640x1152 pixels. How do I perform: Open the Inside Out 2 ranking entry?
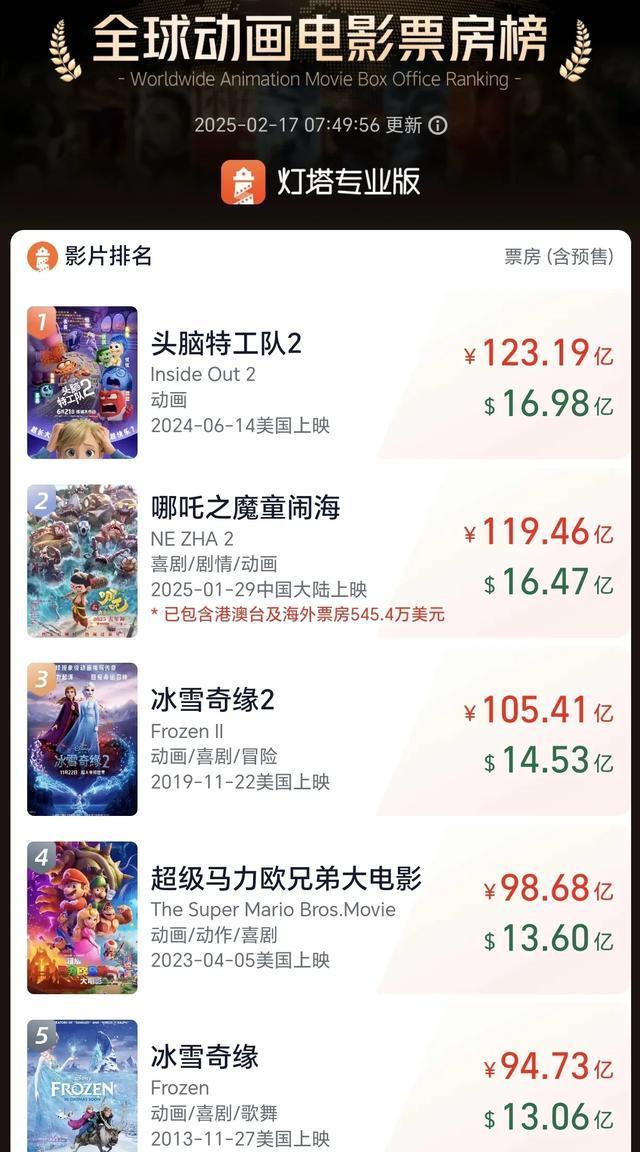click(320, 382)
